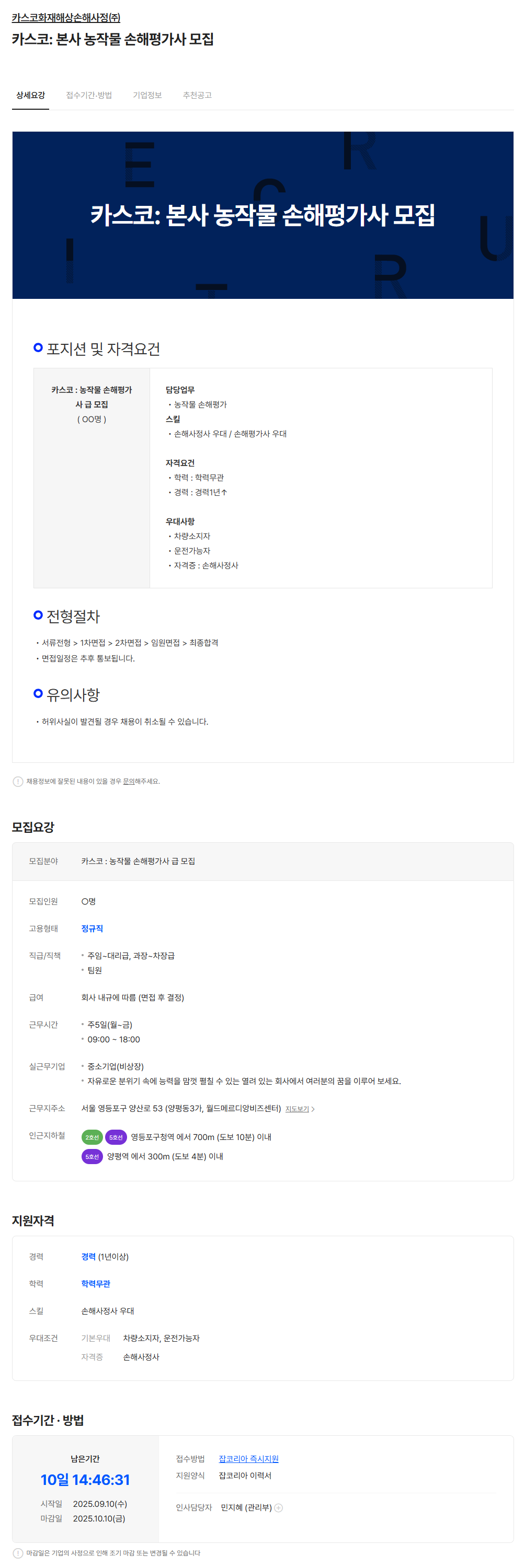Screen dimensions: 525x1568
Task: Go to the 추천공고 tab
Action: (x=197, y=95)
